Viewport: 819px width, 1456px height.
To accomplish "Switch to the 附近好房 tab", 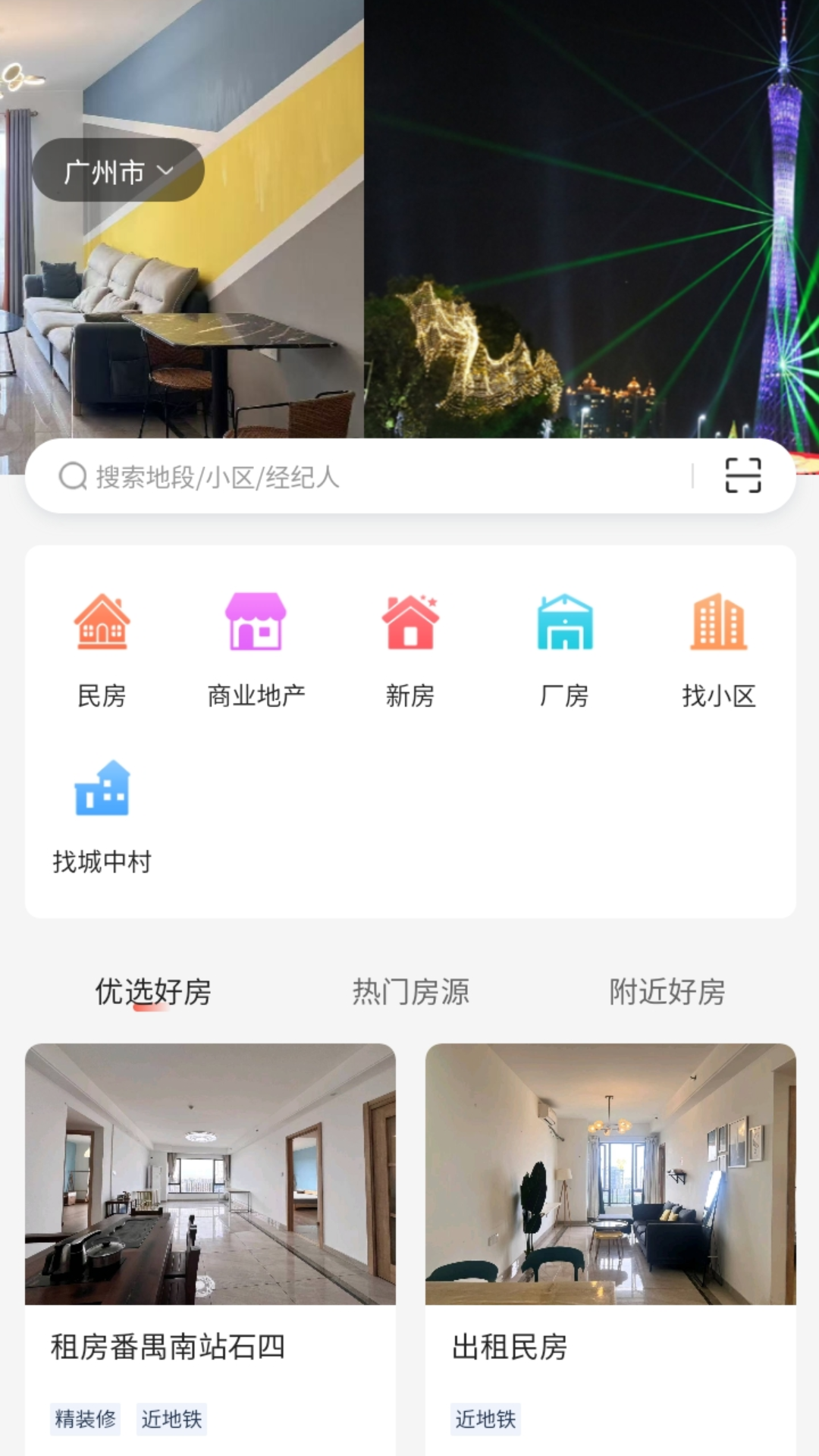I will [667, 990].
